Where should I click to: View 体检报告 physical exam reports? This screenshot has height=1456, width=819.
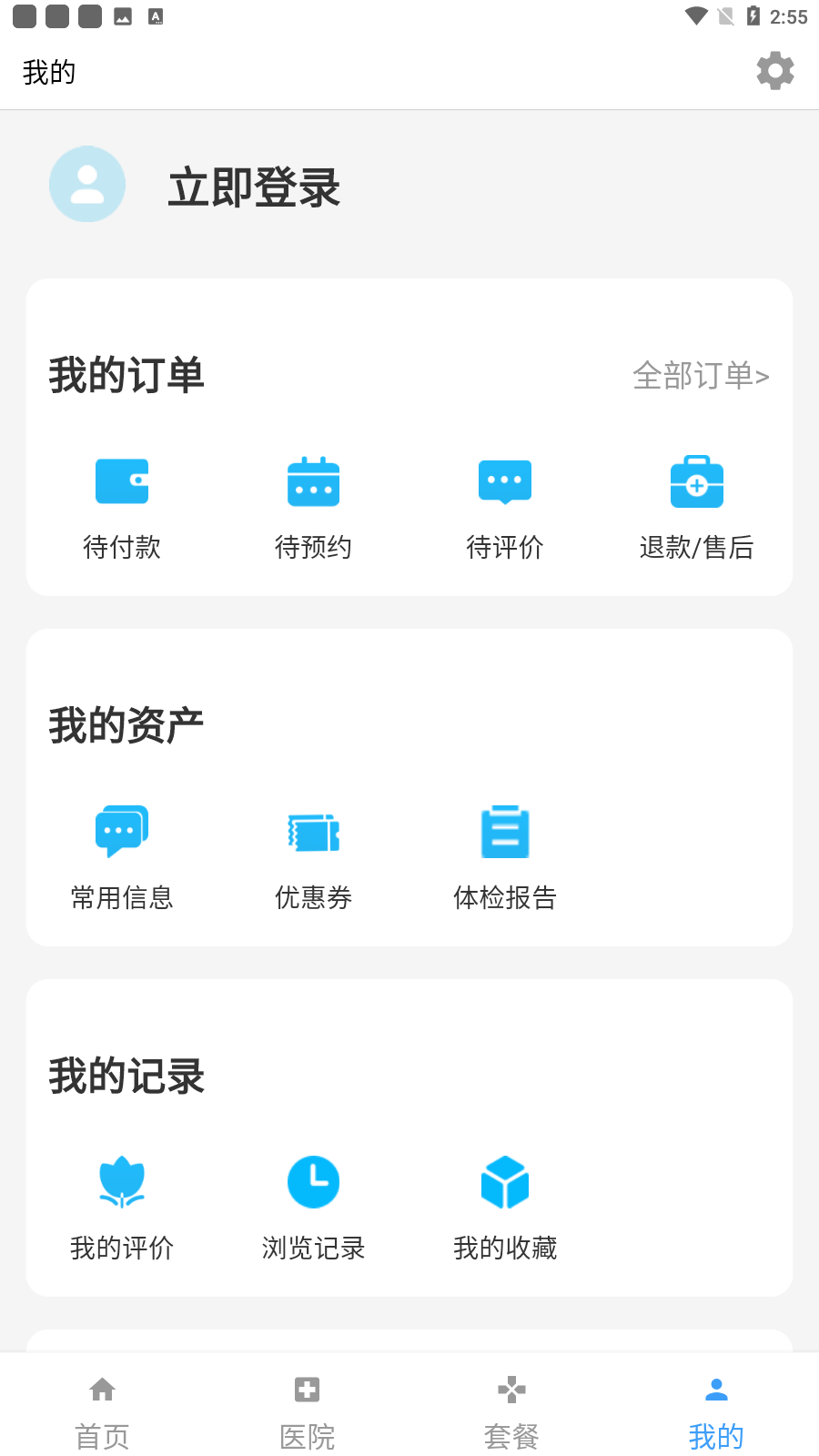pyautogui.click(x=505, y=855)
